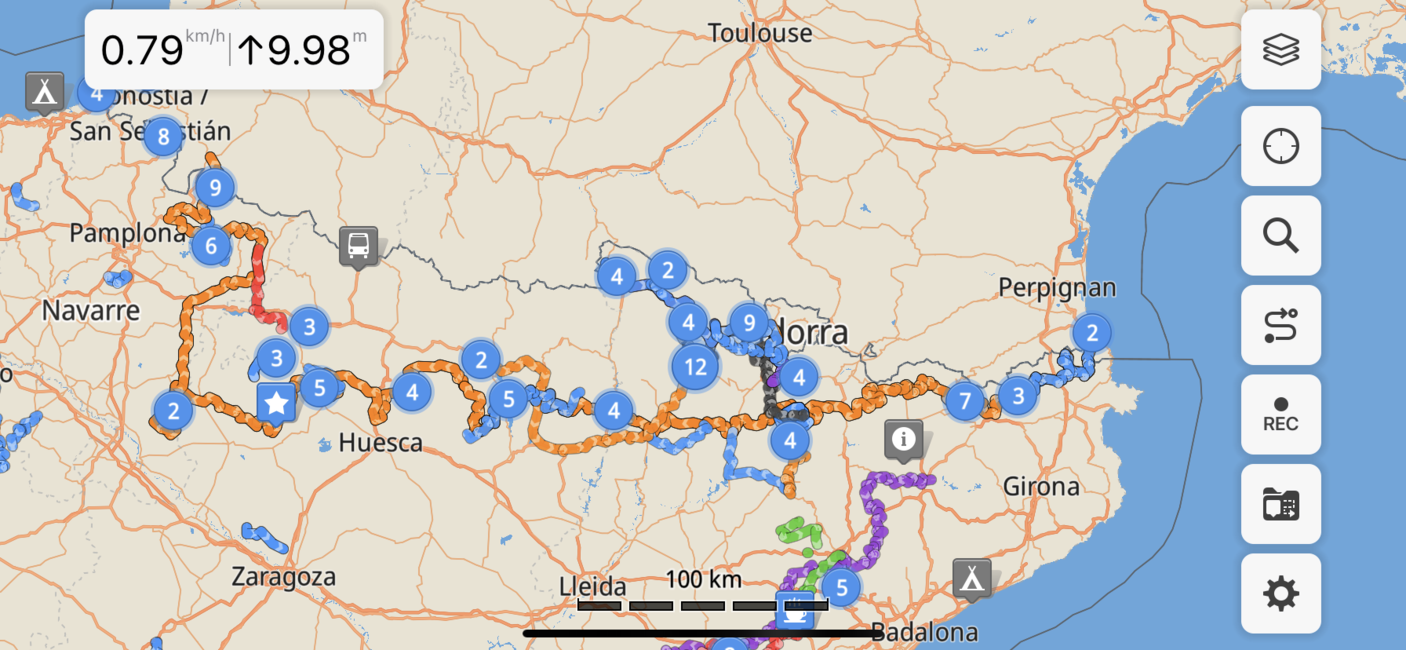Expand the cluster of 6 near Pamplona
This screenshot has height=650, width=1406.
pyautogui.click(x=211, y=245)
